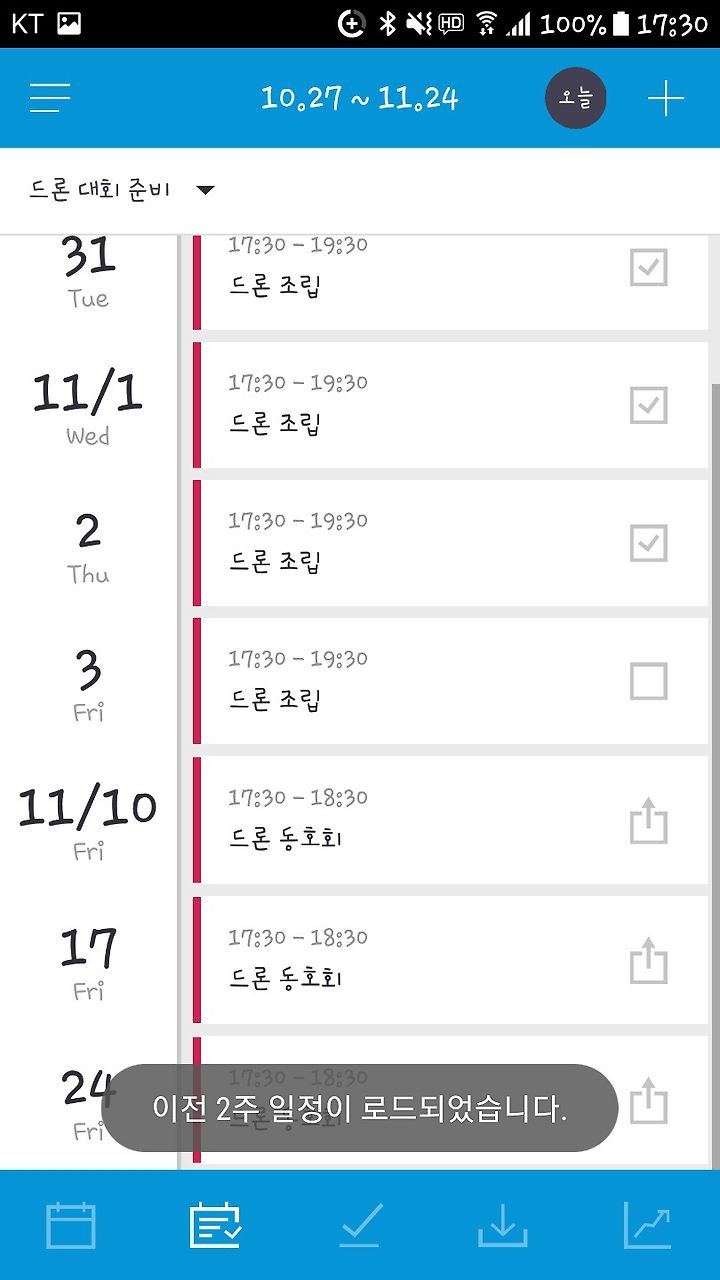Screen dimensions: 720x1280
Task: Share the 11/10 드론 동호회 event
Action: (x=649, y=820)
